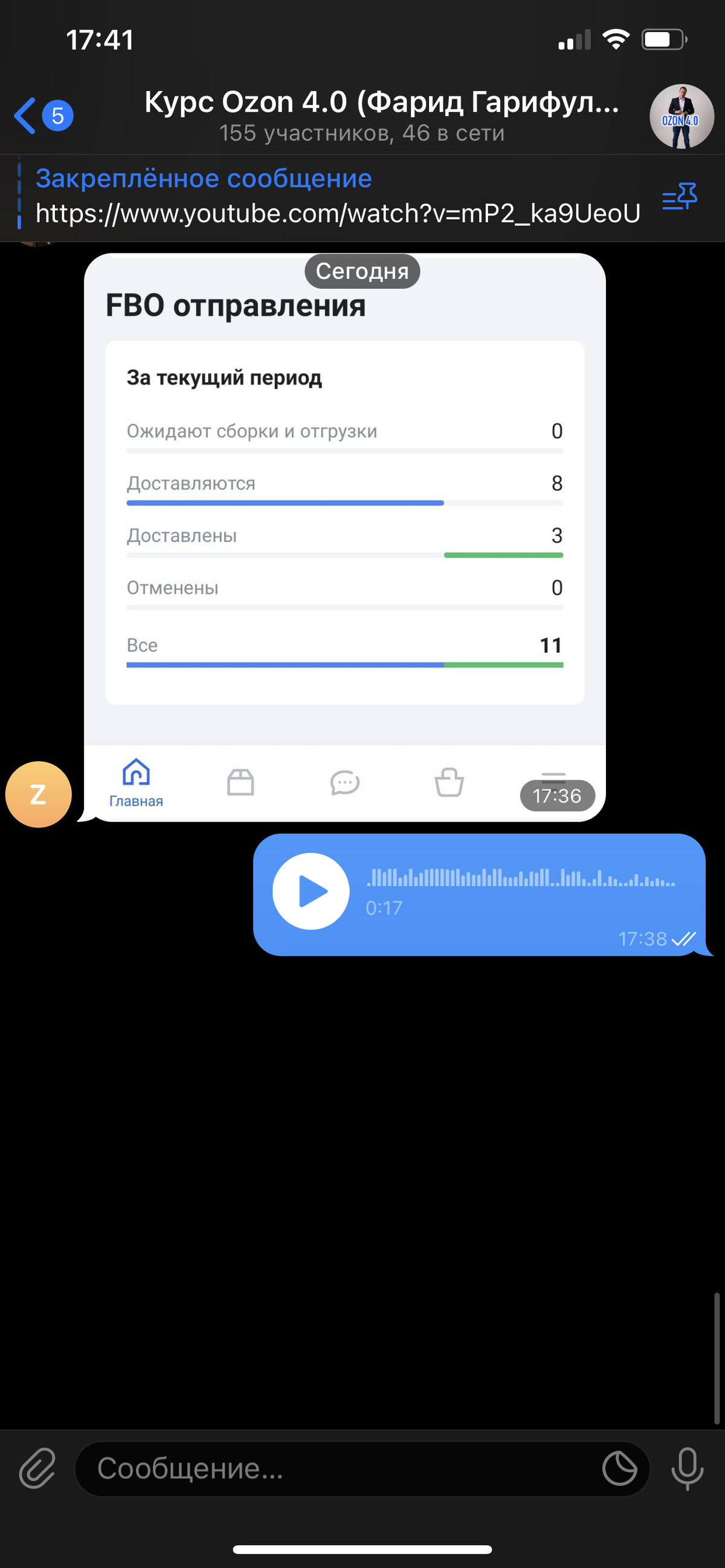
Task: Open sender Z's profile avatar
Action: (39, 795)
